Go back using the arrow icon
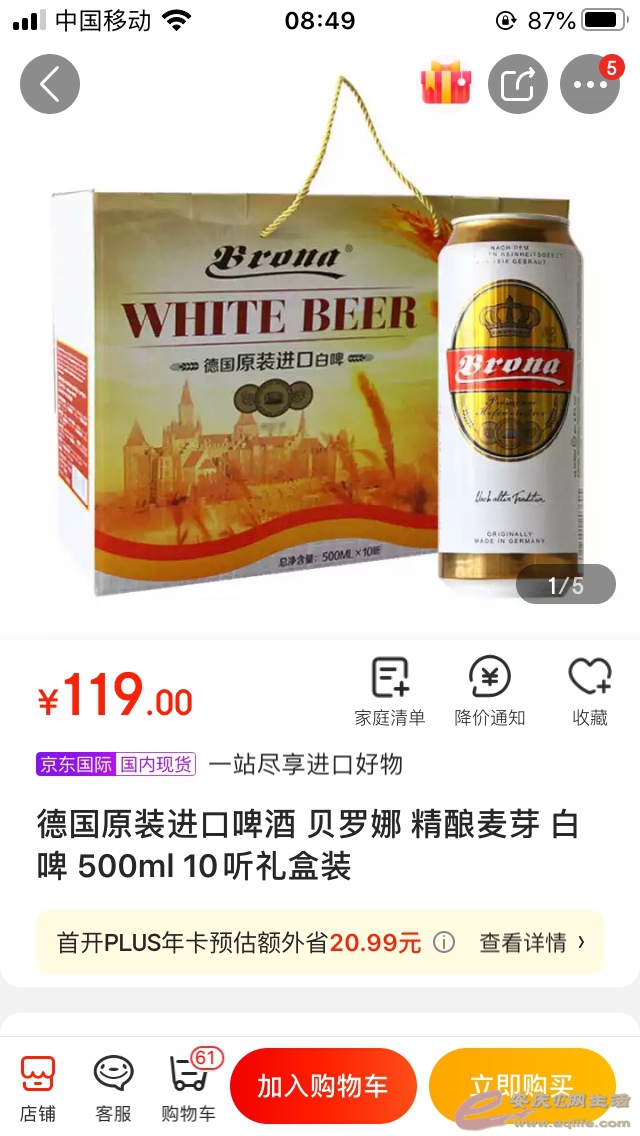The height and width of the screenshot is (1136, 640). click(49, 84)
